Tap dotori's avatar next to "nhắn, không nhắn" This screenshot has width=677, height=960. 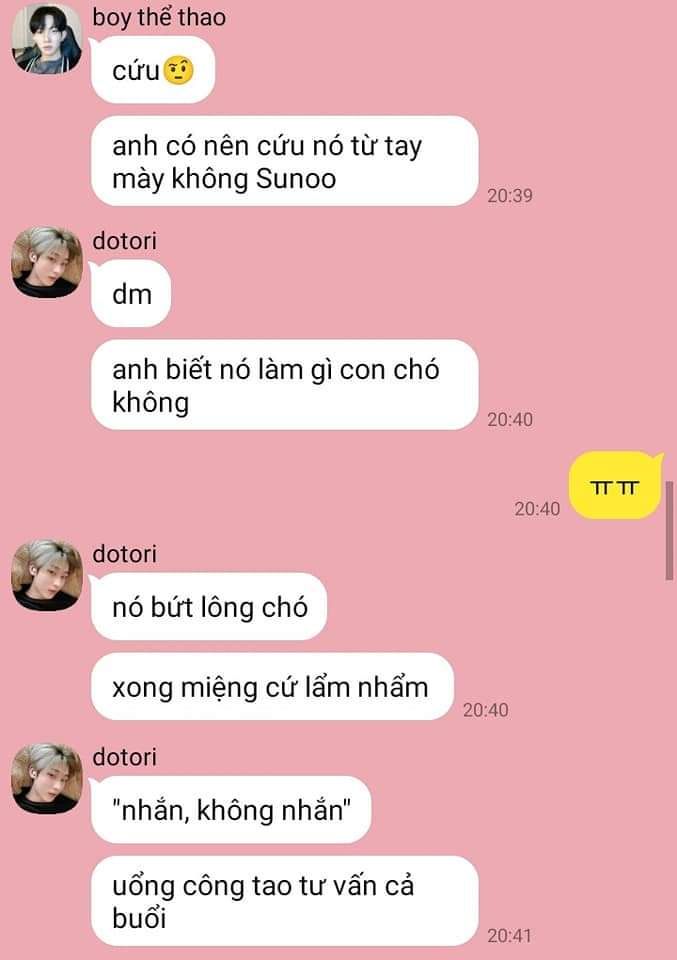[47, 779]
